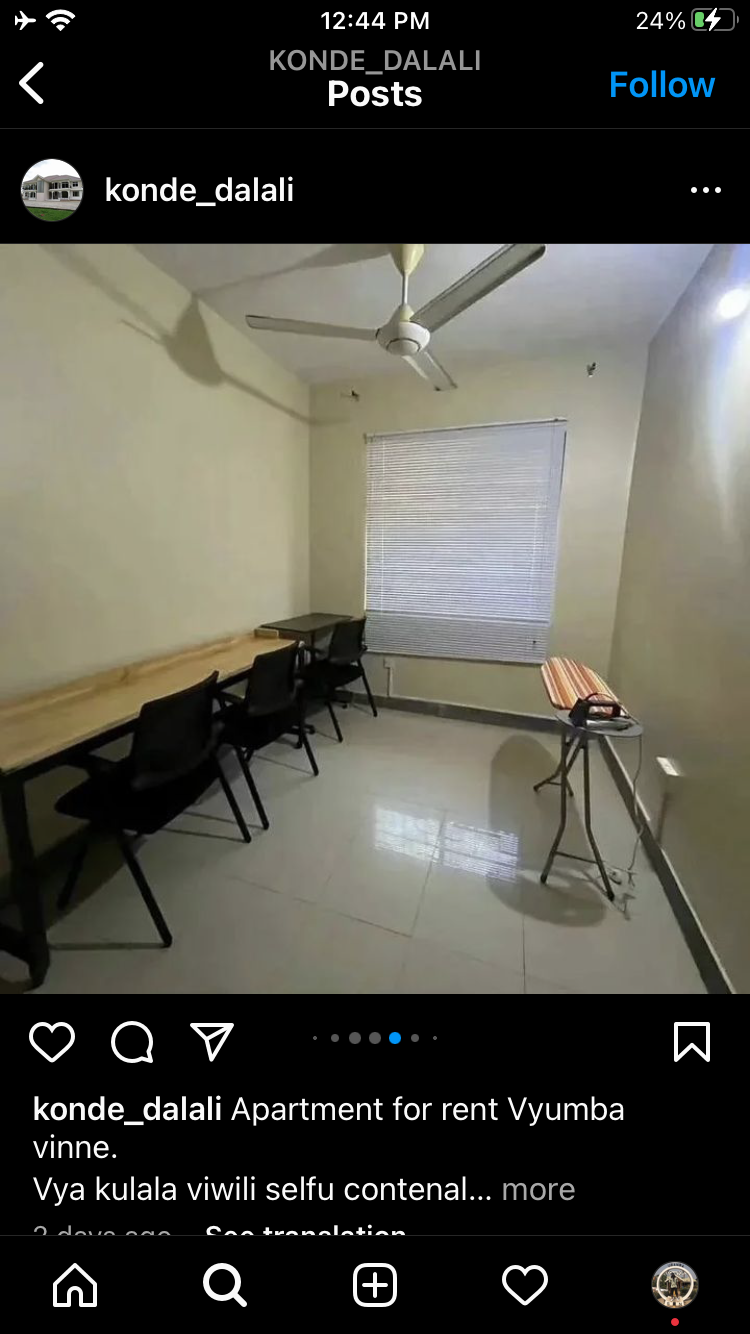
Task: Open the activity heart tab
Action: pos(525,1285)
